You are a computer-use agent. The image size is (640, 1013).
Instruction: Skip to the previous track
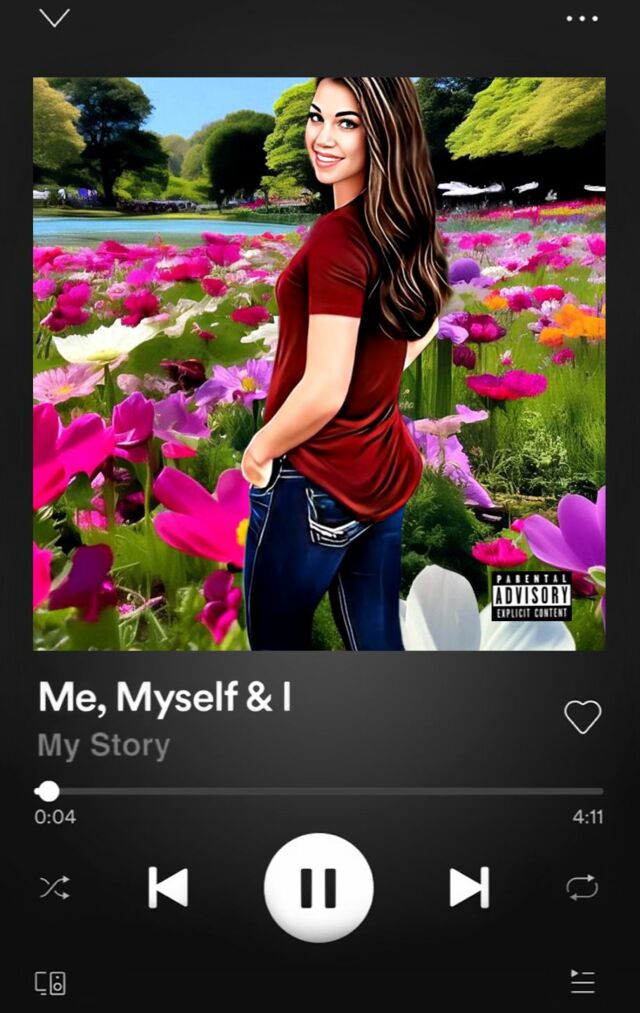point(168,887)
